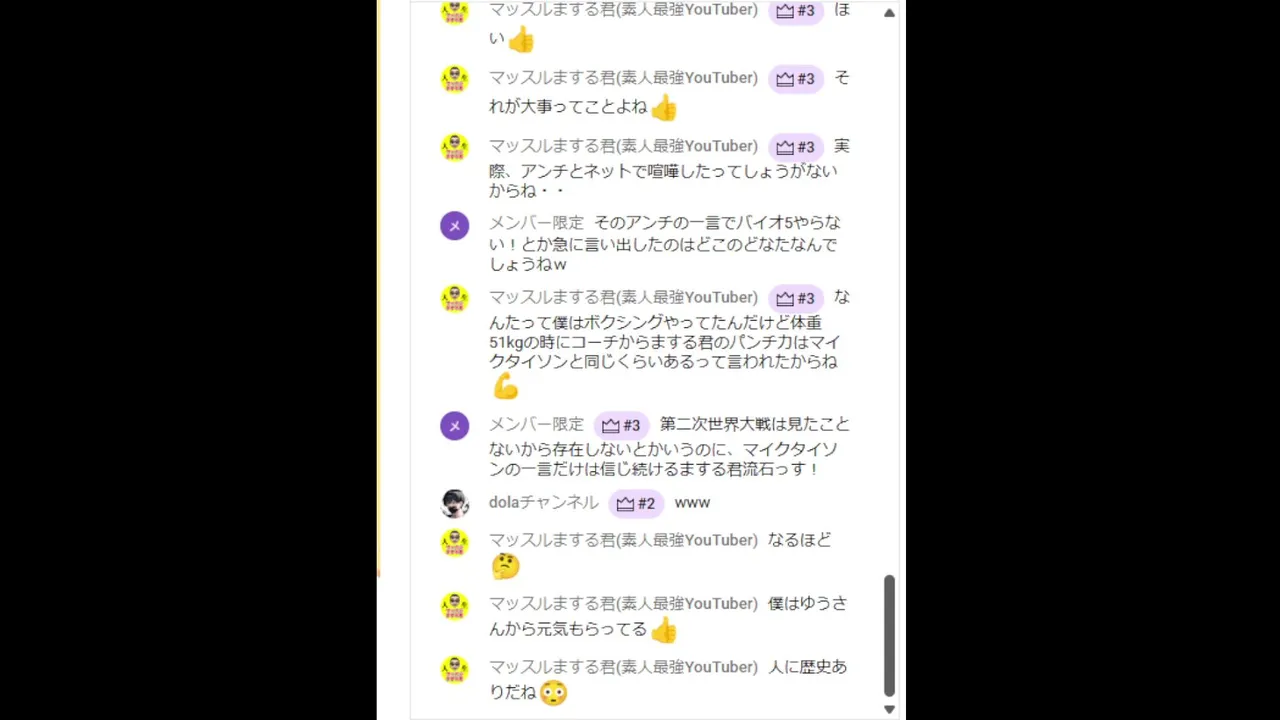This screenshot has width=1280, height=720.
Task: Open avatar beside 人に歴史ありだね message
Action: (x=455, y=669)
